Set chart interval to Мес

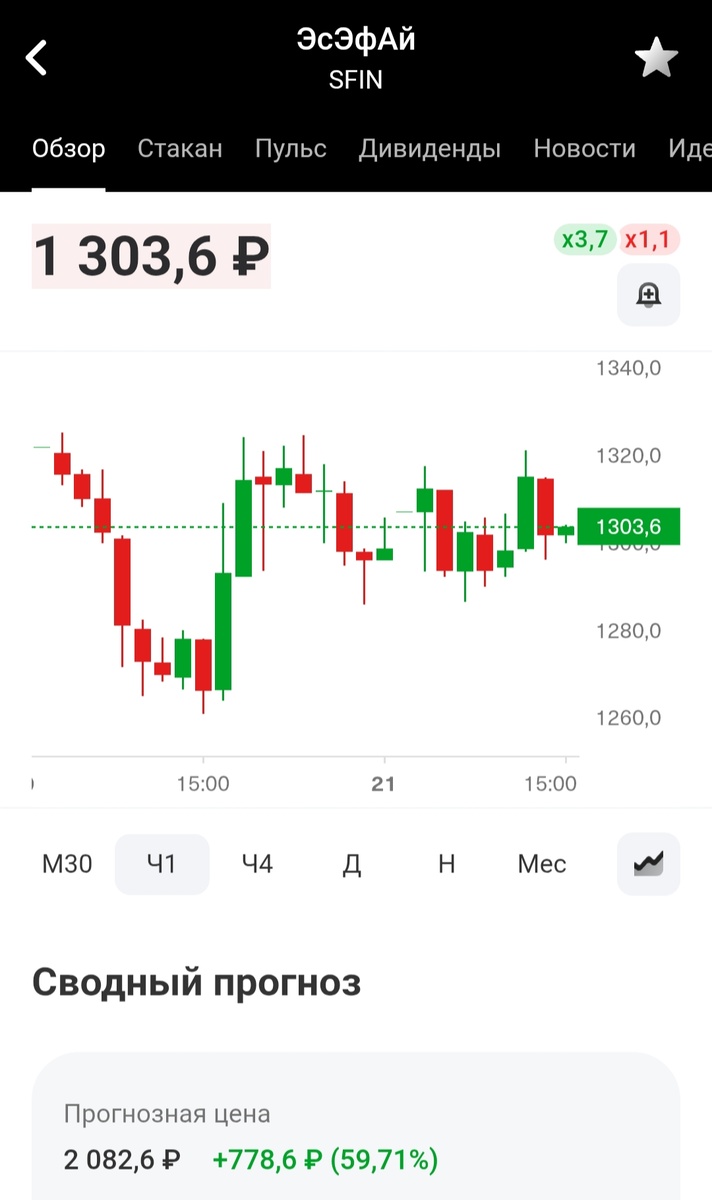[542, 864]
